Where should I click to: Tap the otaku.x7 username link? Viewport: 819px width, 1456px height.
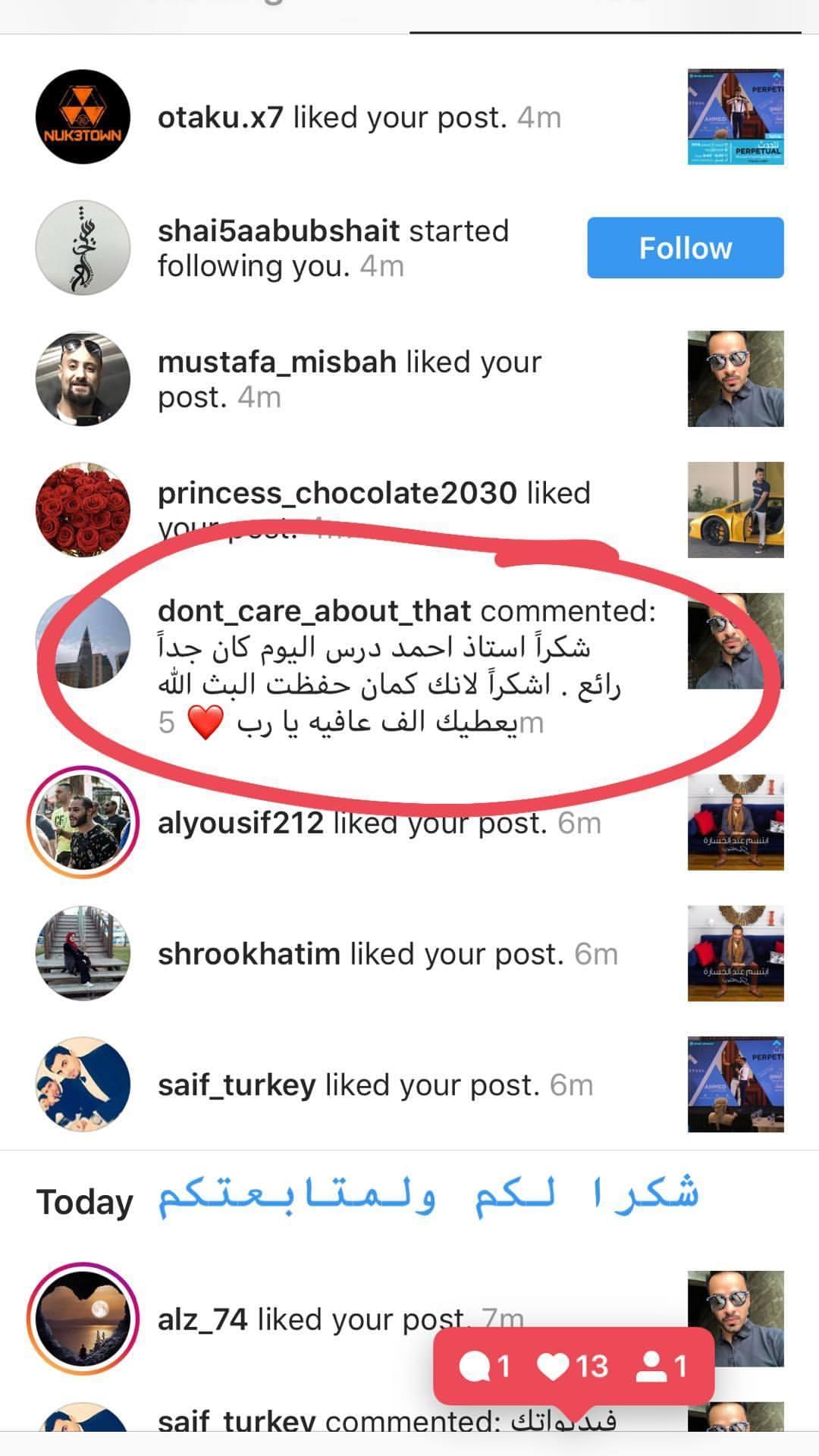click(220, 118)
